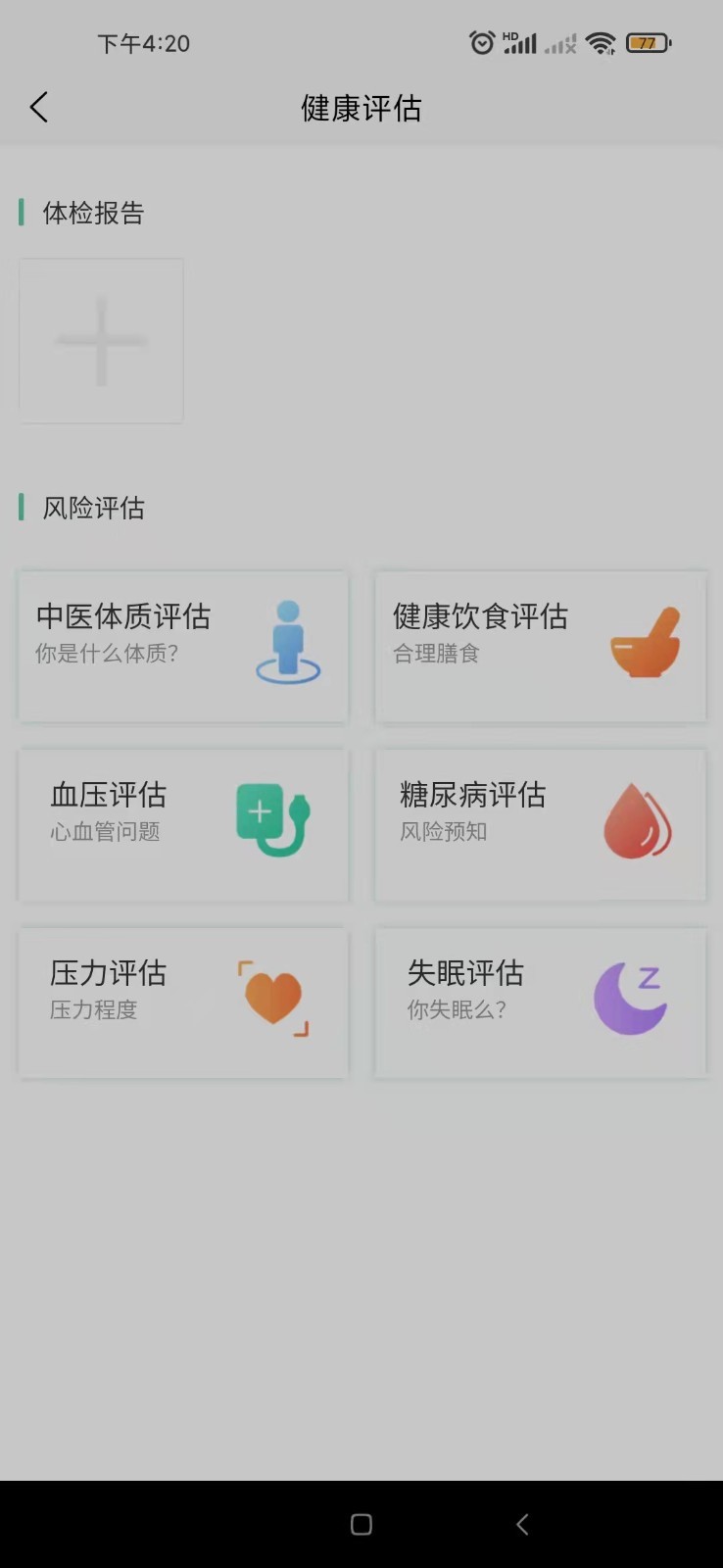Click the battery indicator showing 77

648,43
